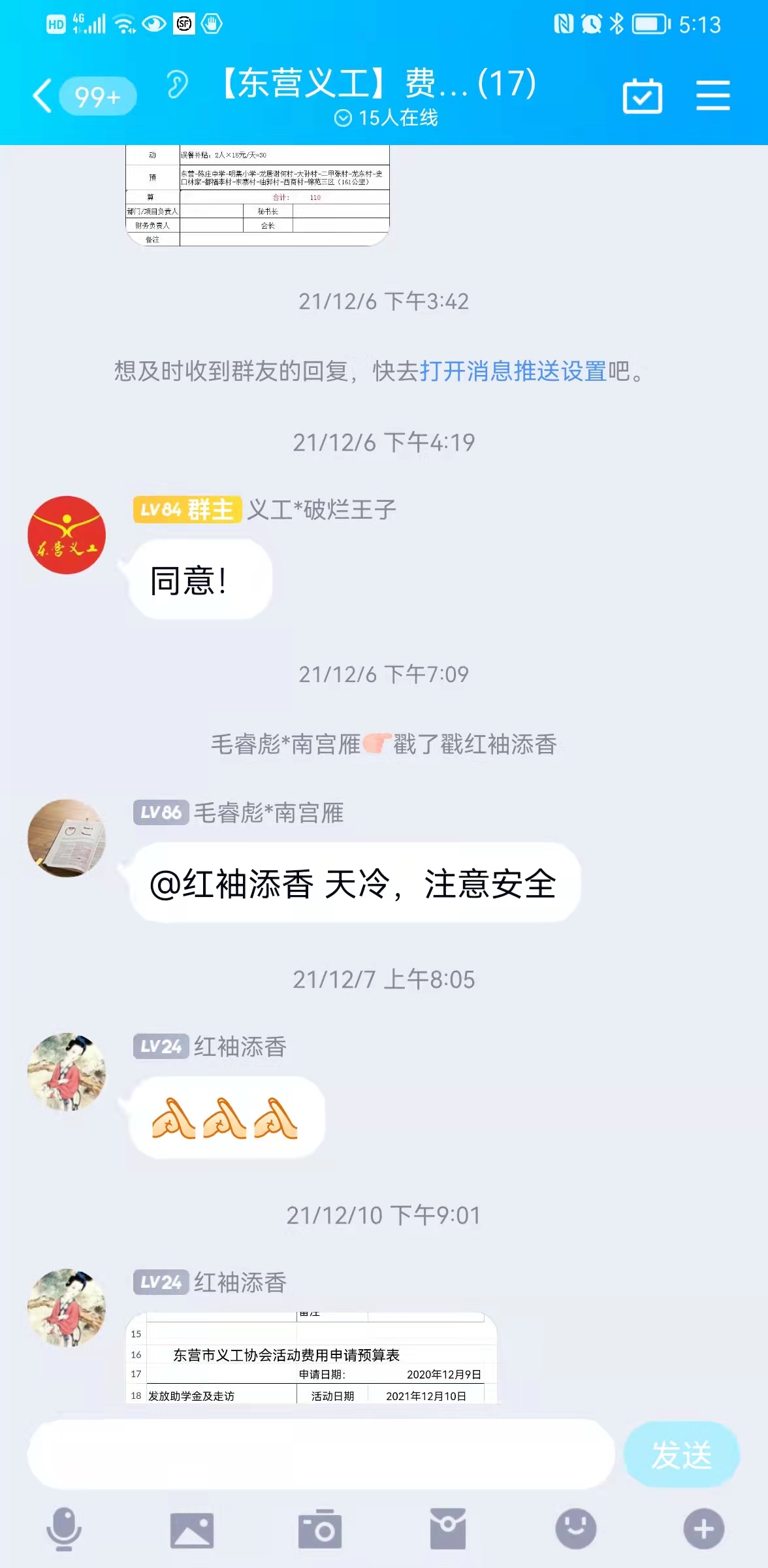
Task: Open the camera to take a photo
Action: point(320,1529)
